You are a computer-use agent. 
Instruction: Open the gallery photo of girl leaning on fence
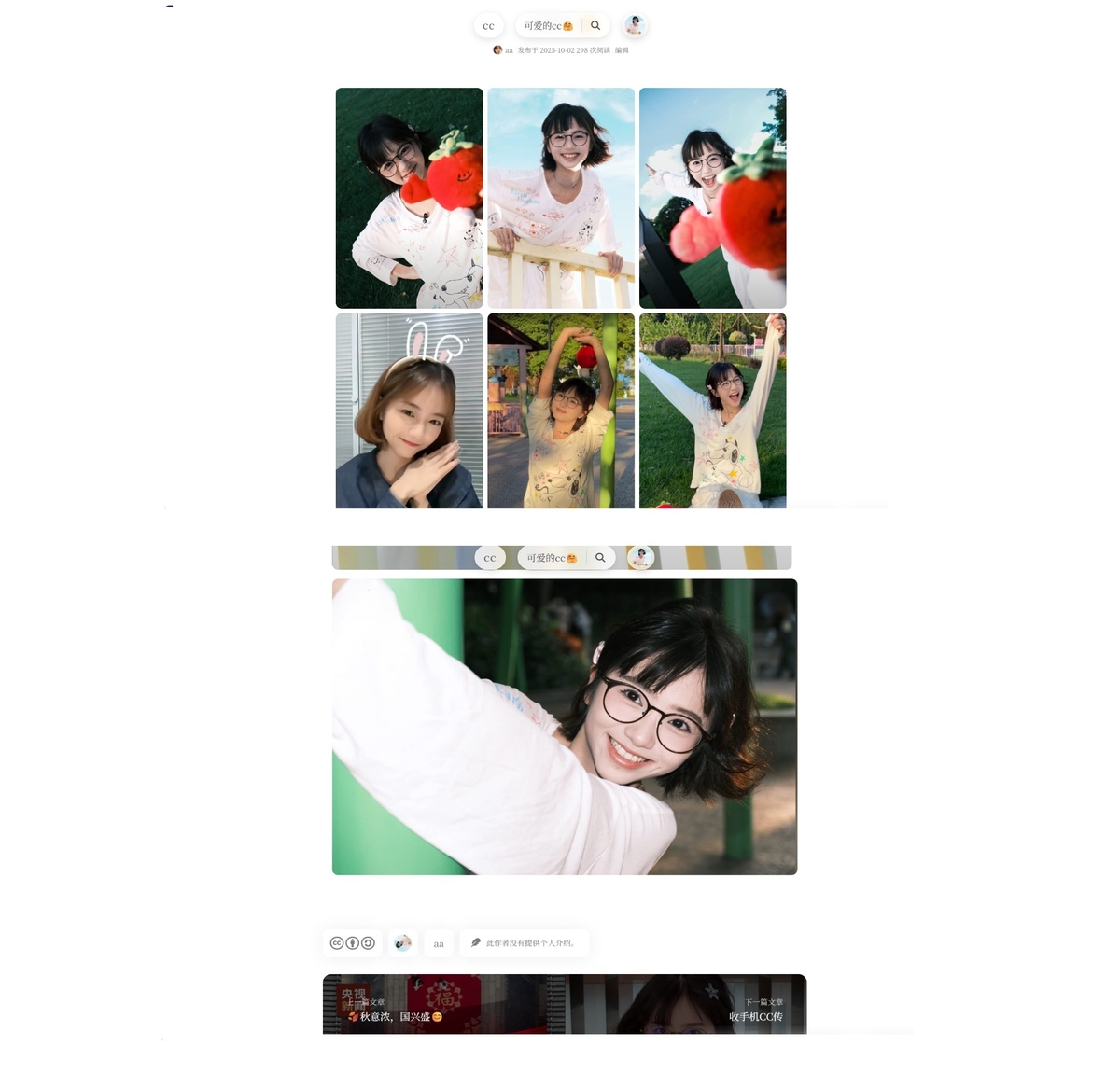(x=561, y=198)
